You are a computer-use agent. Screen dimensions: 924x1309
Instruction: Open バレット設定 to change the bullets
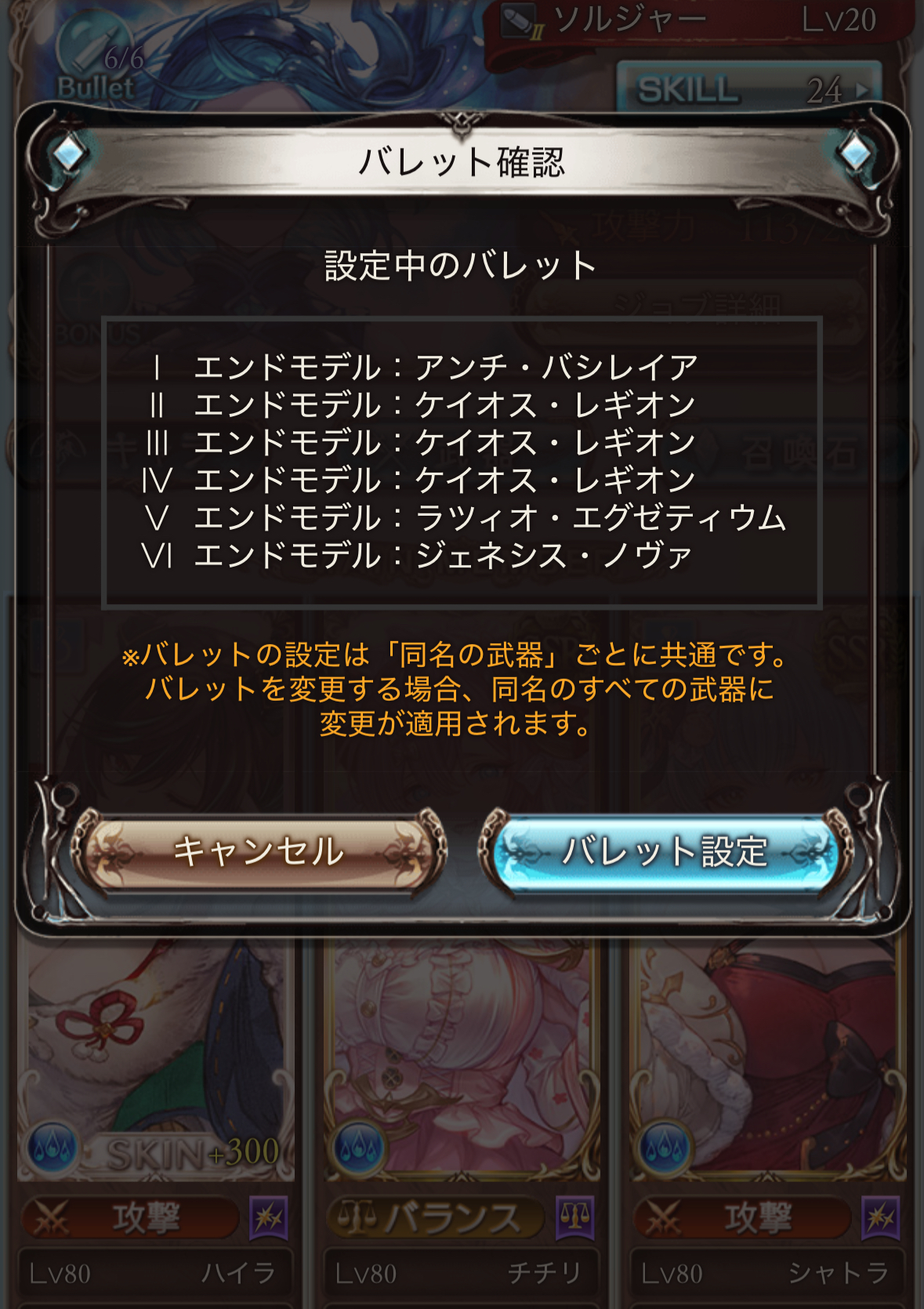tap(665, 852)
